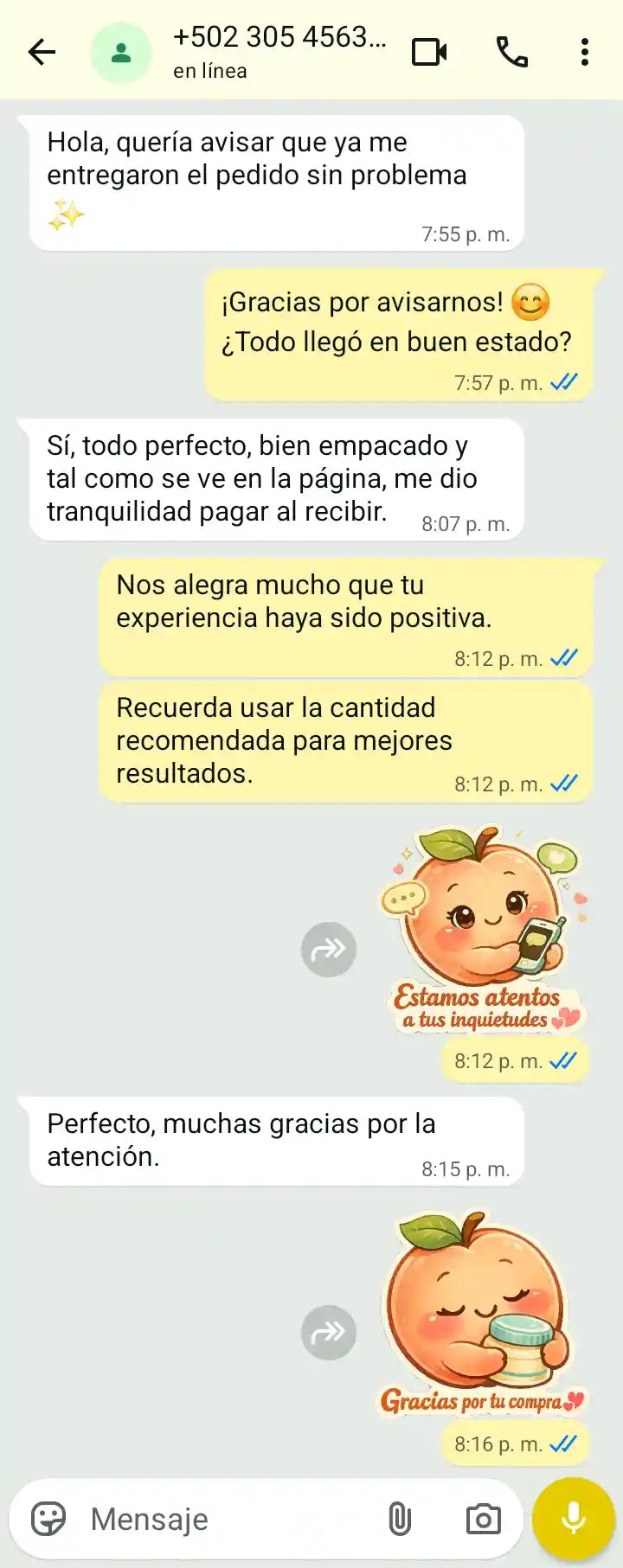The image size is (623, 1568).
Task: Focus the Mensaje text field
Action: (225, 1519)
